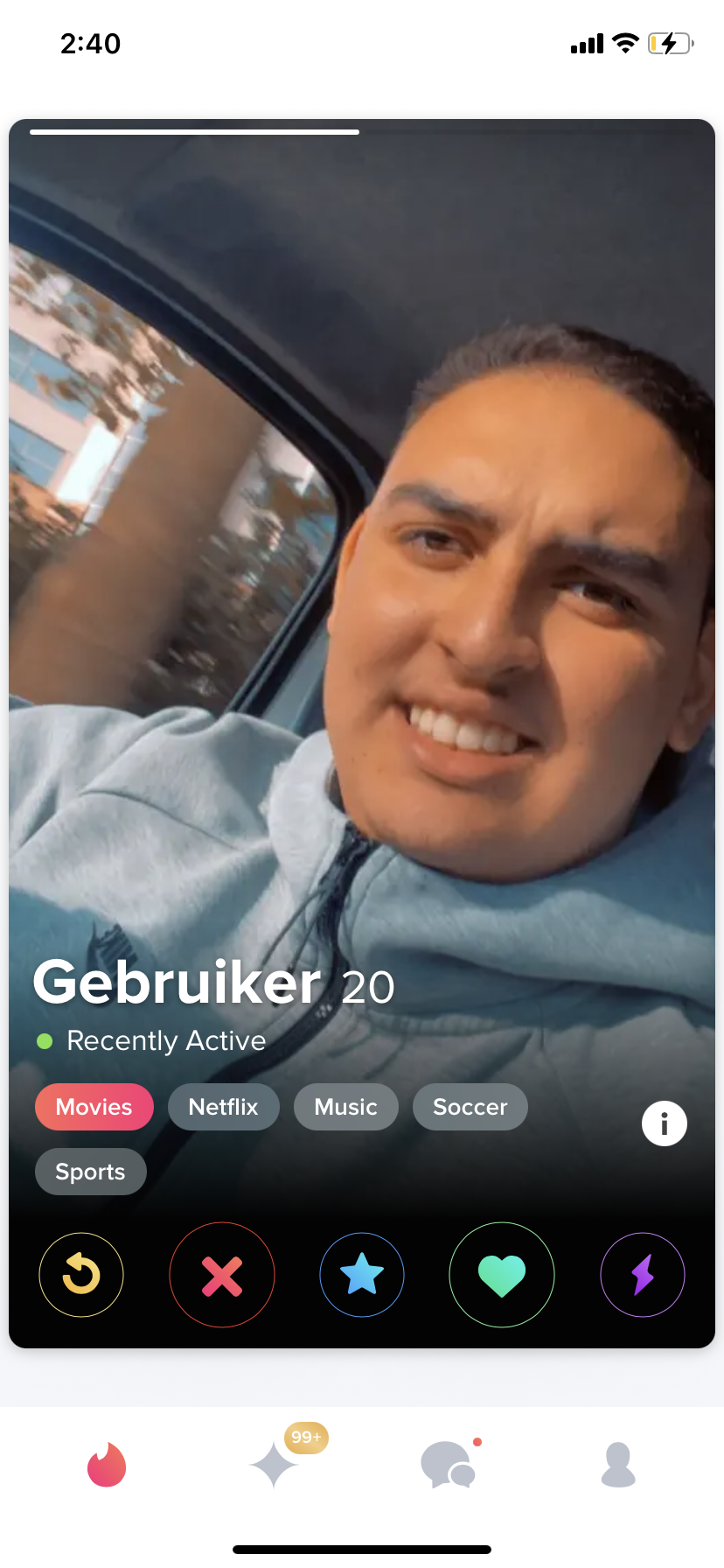The height and width of the screenshot is (1568, 724).
Task: Open the messages tab
Action: point(448,1465)
